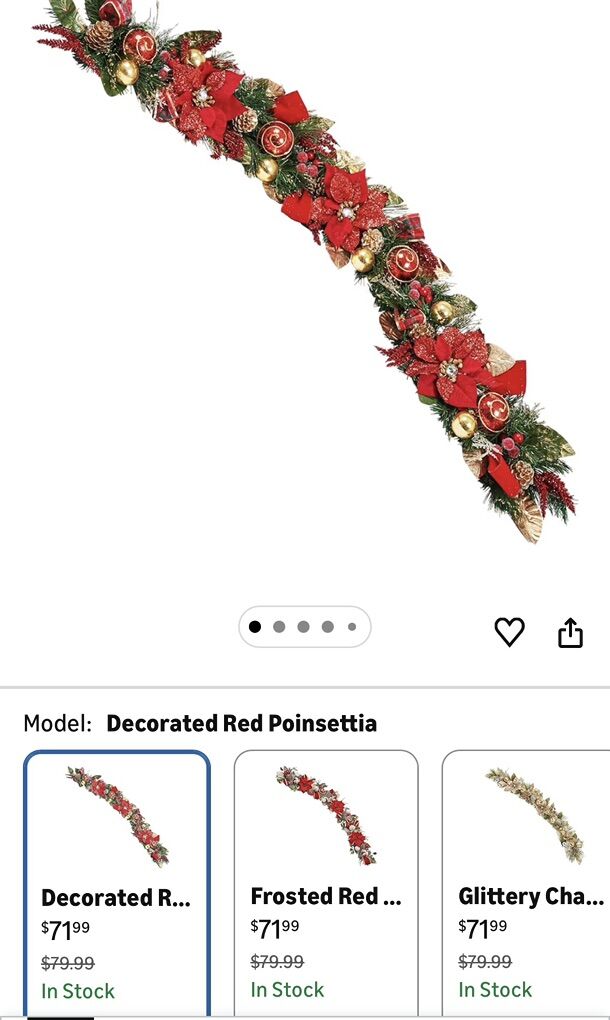
Task: Jump to second image via page indicator
Action: point(279,627)
